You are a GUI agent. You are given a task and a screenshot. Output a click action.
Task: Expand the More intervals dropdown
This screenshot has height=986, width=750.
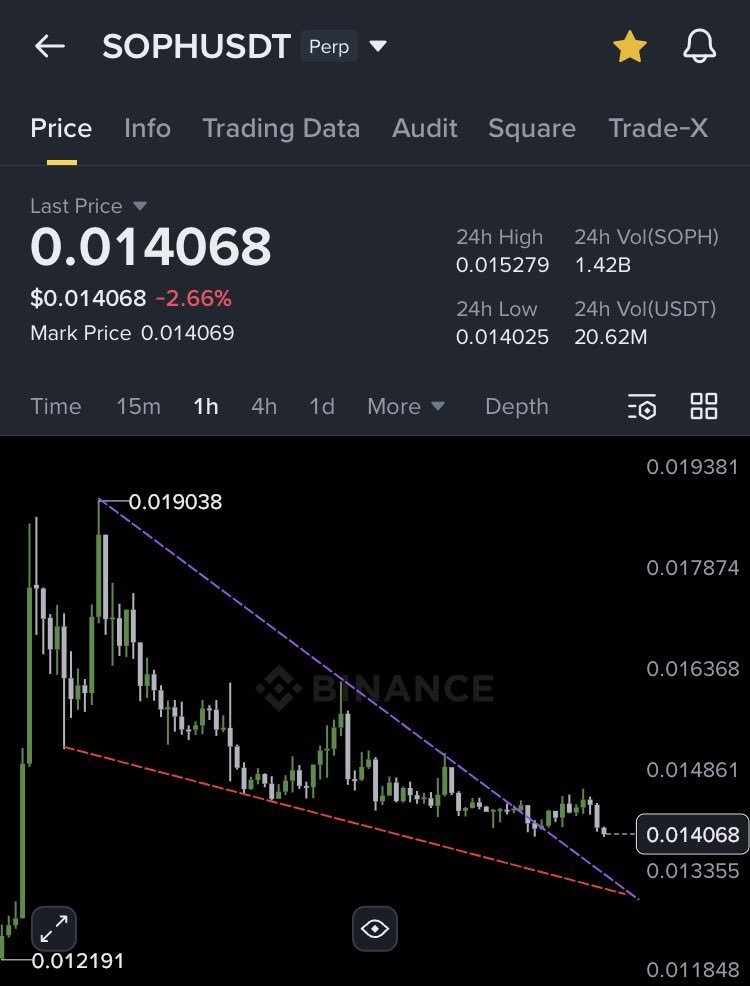click(x=406, y=406)
